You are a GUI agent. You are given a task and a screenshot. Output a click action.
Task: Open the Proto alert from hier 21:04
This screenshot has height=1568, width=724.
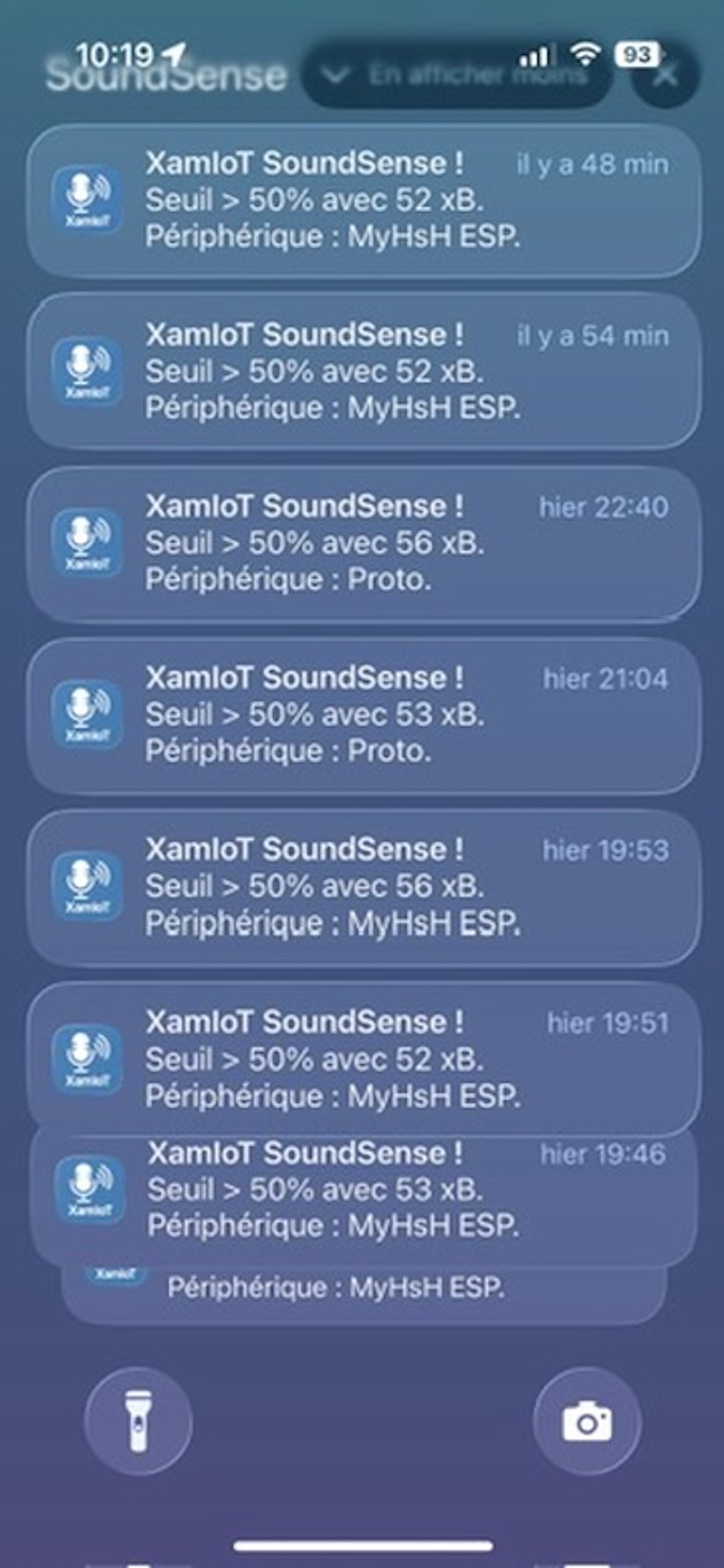363,715
